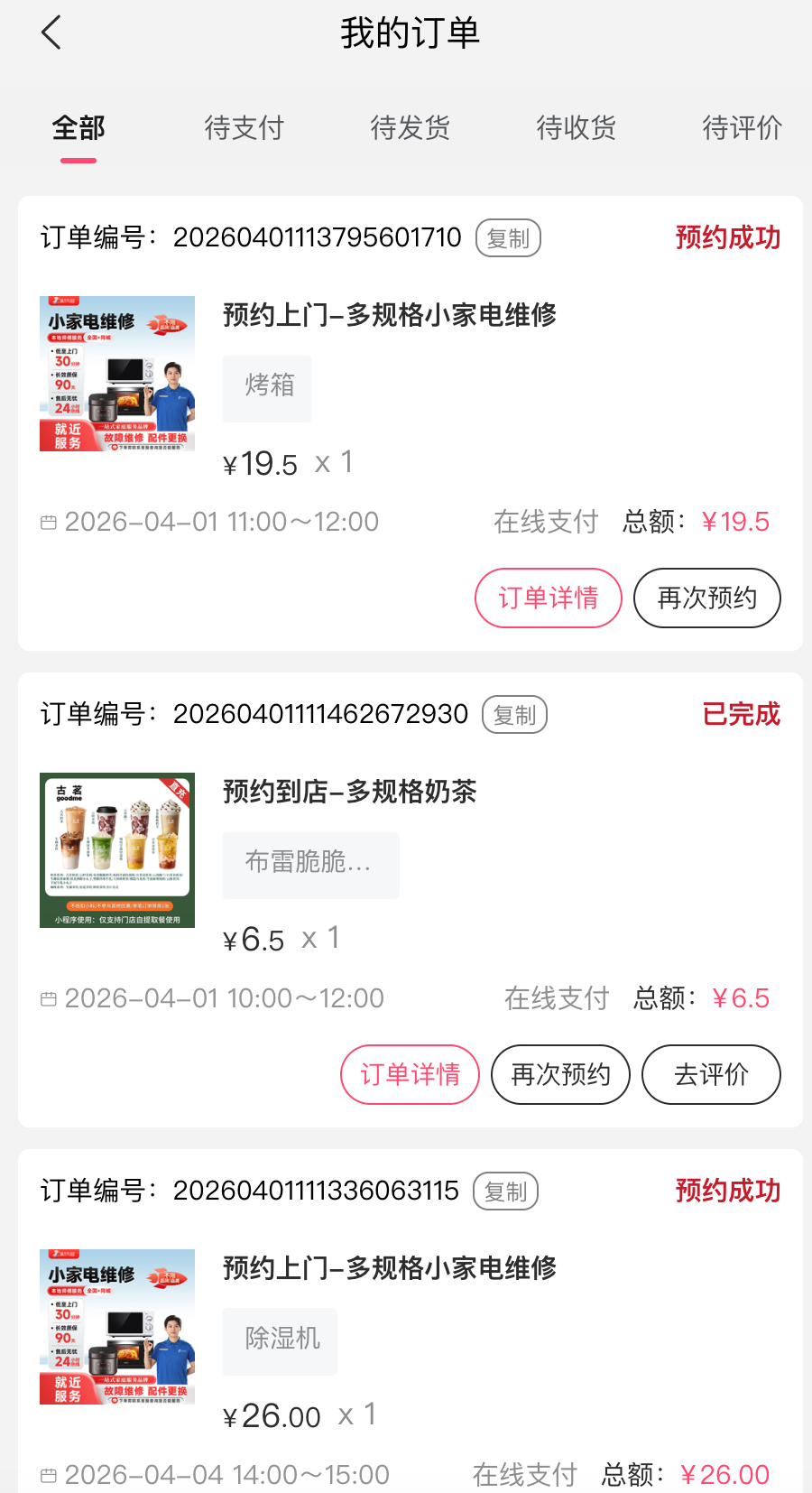
Task: Copy order number ending in 063115
Action: [505, 1192]
